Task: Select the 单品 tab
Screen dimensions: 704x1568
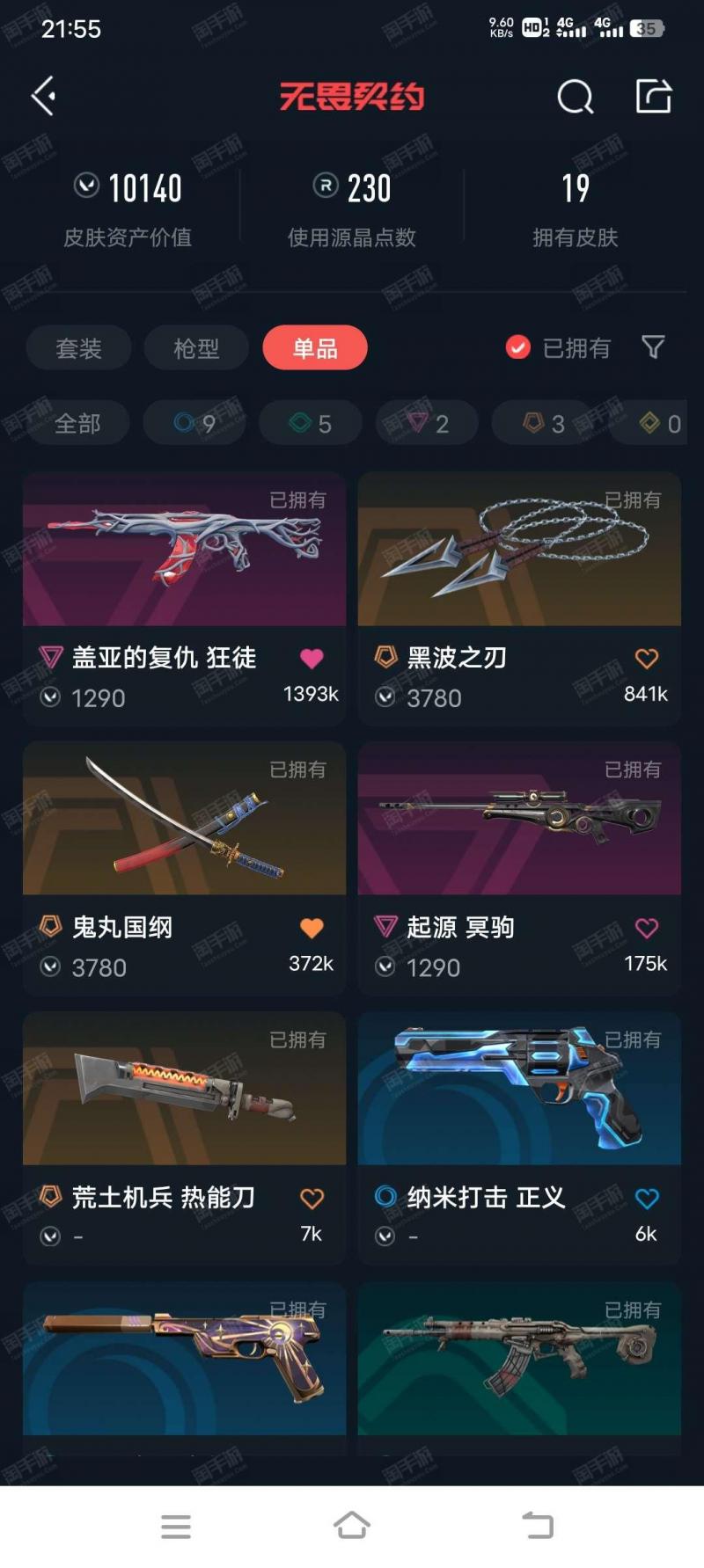Action: tap(315, 348)
